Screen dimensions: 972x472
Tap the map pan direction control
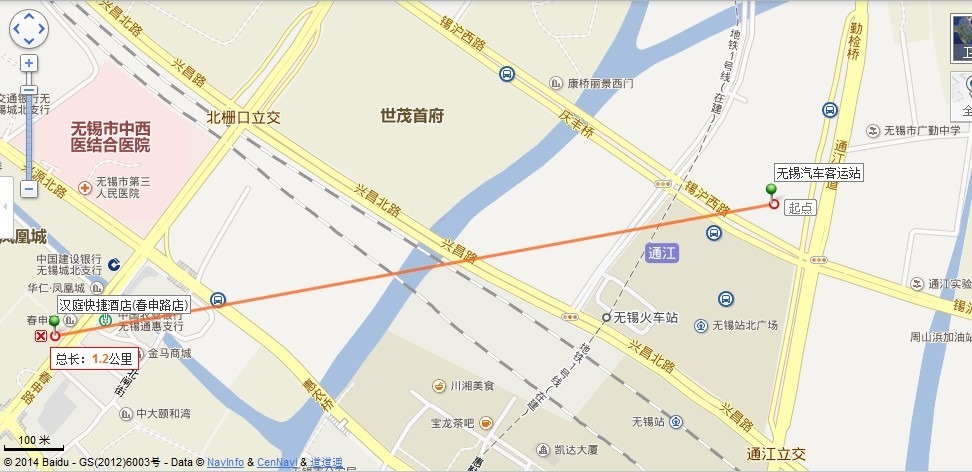(28, 28)
